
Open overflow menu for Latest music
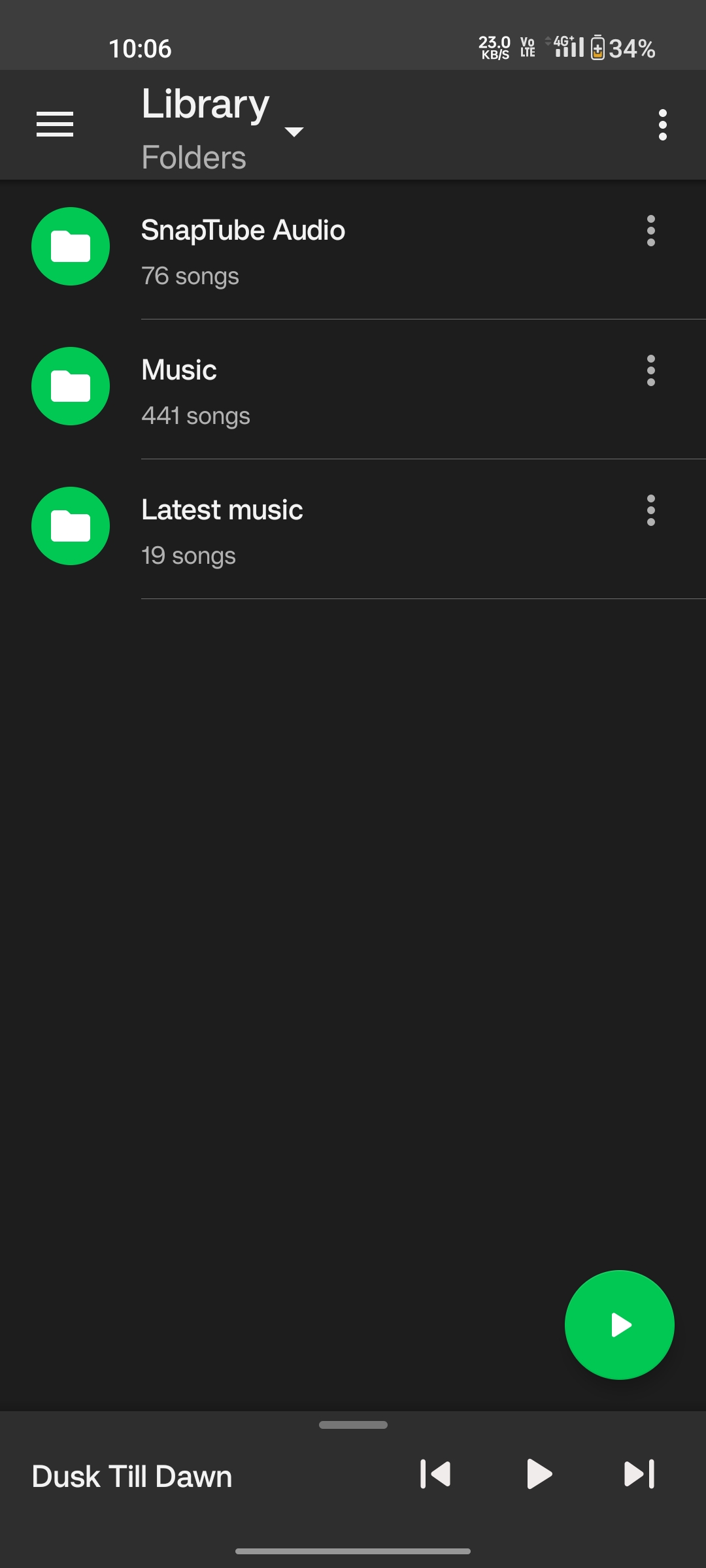point(650,510)
